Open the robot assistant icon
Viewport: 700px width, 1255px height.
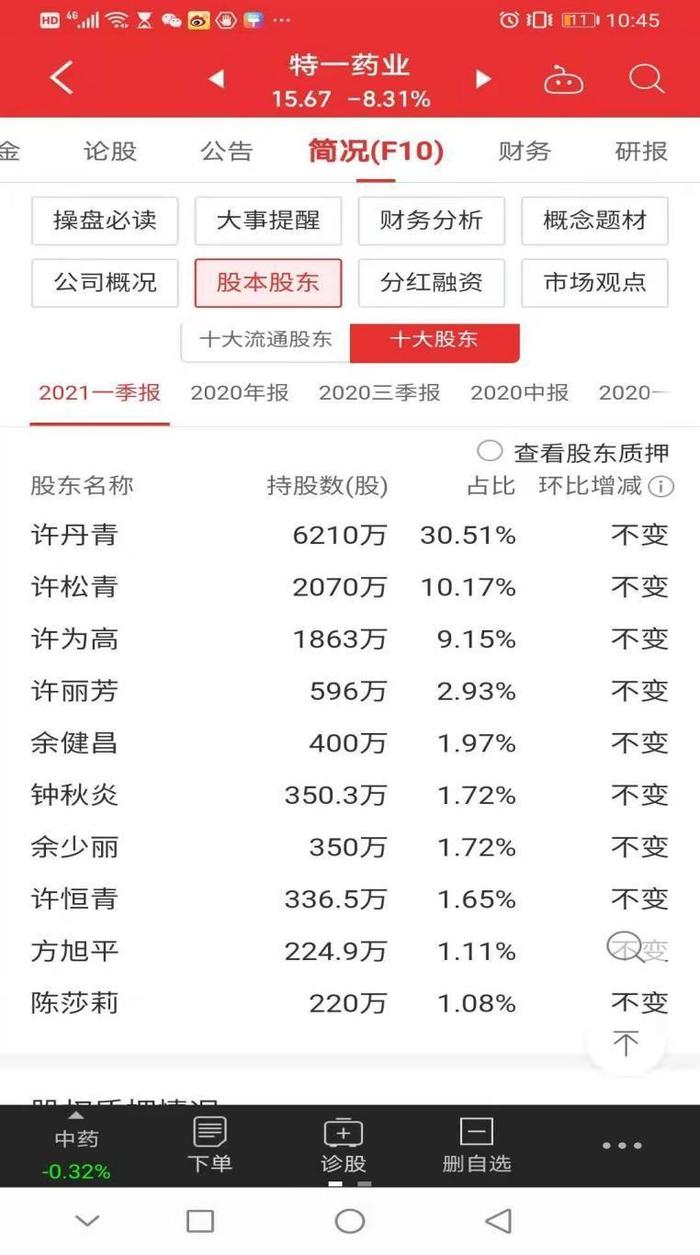pyautogui.click(x=564, y=80)
